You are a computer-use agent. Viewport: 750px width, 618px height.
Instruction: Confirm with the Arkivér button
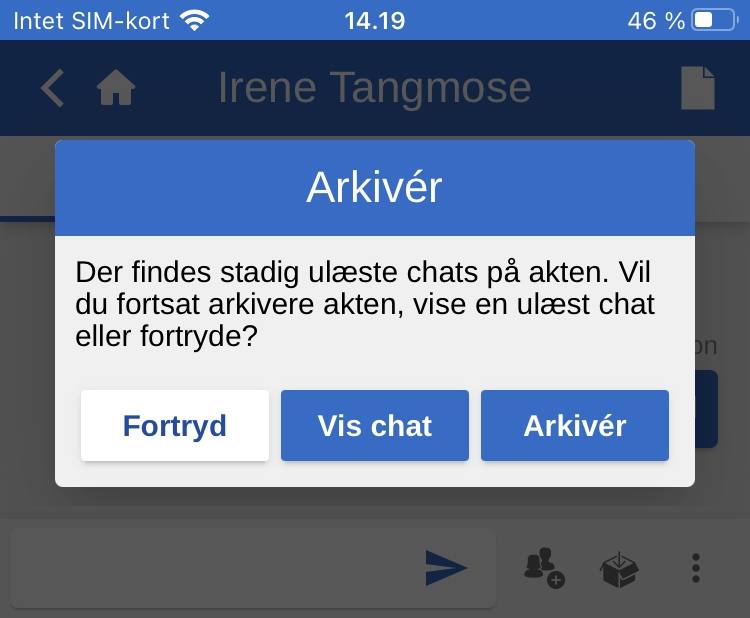574,426
